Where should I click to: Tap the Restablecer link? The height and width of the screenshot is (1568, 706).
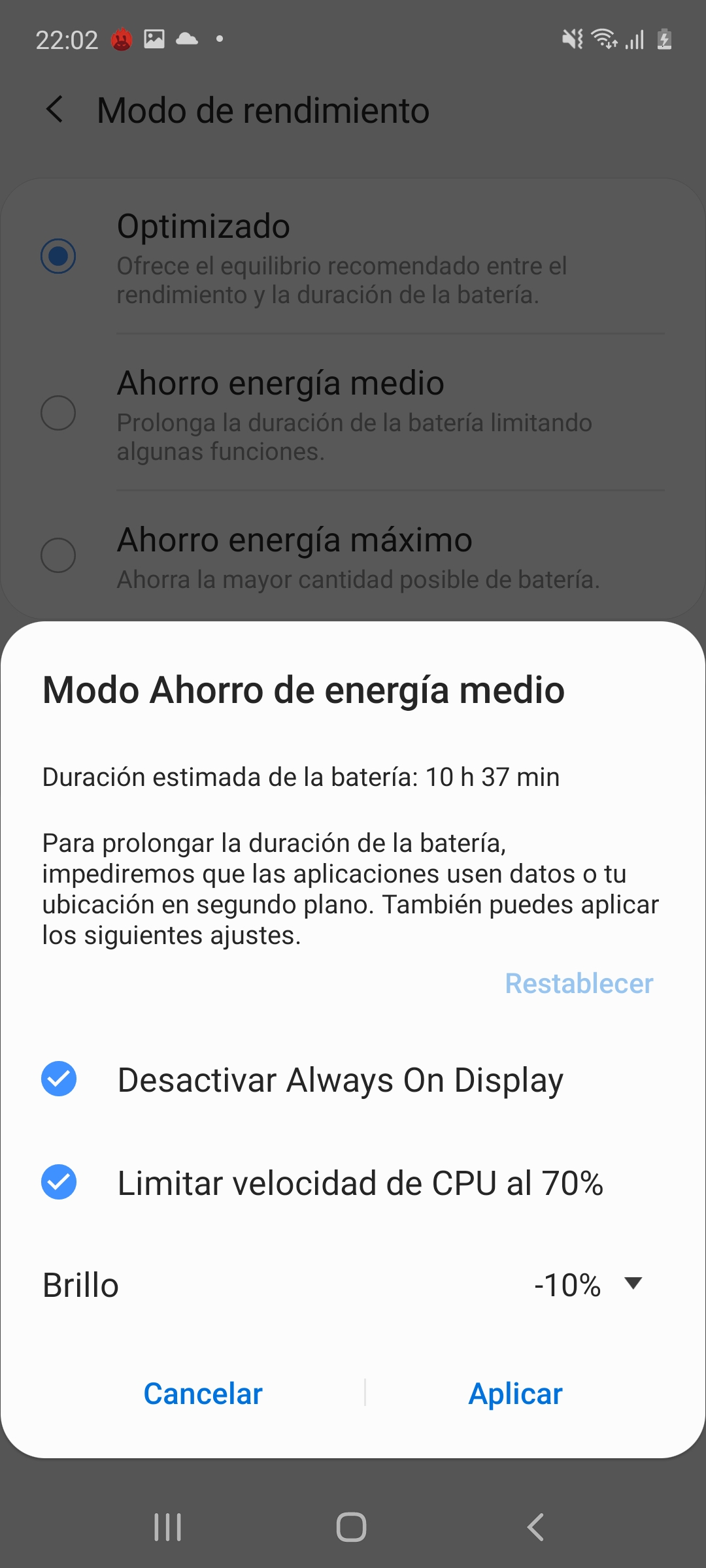pyautogui.click(x=579, y=983)
